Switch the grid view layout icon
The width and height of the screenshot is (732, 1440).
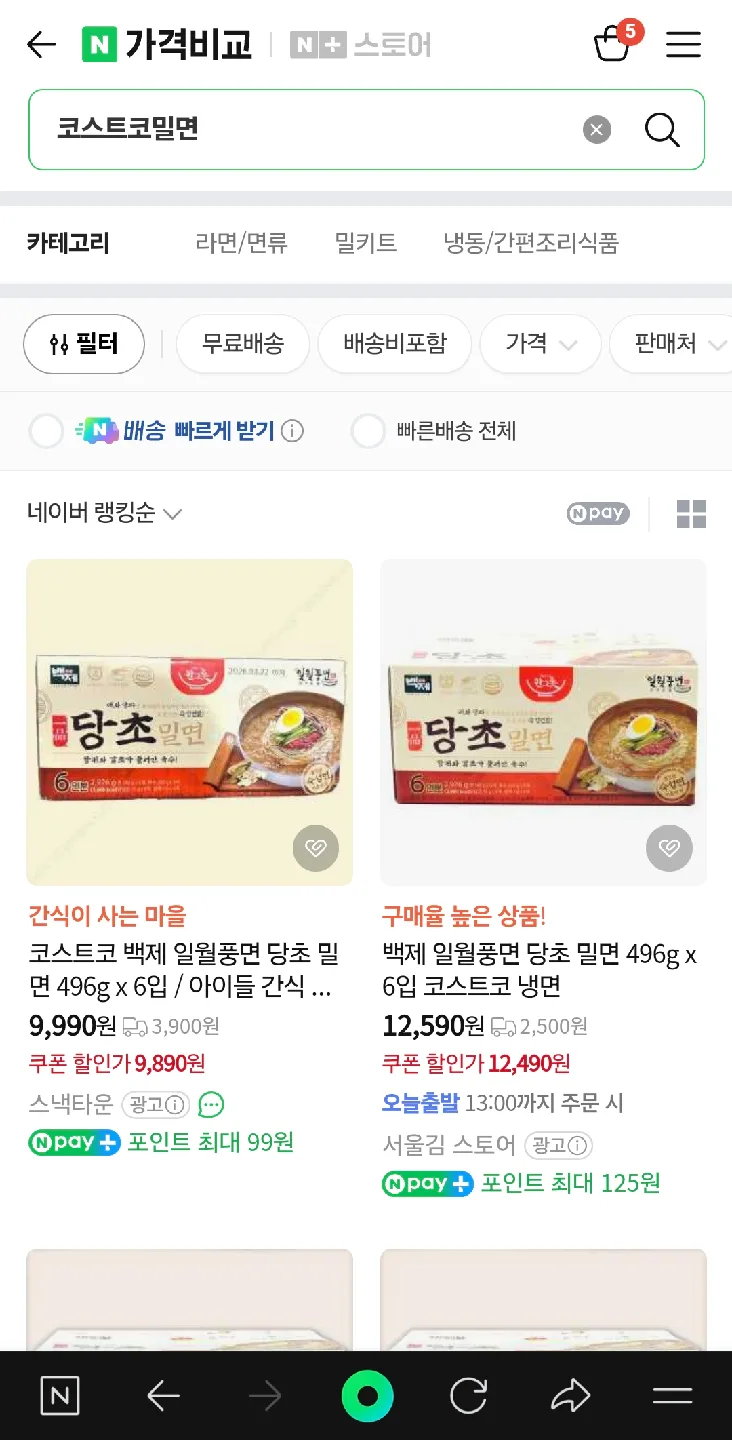tap(691, 514)
